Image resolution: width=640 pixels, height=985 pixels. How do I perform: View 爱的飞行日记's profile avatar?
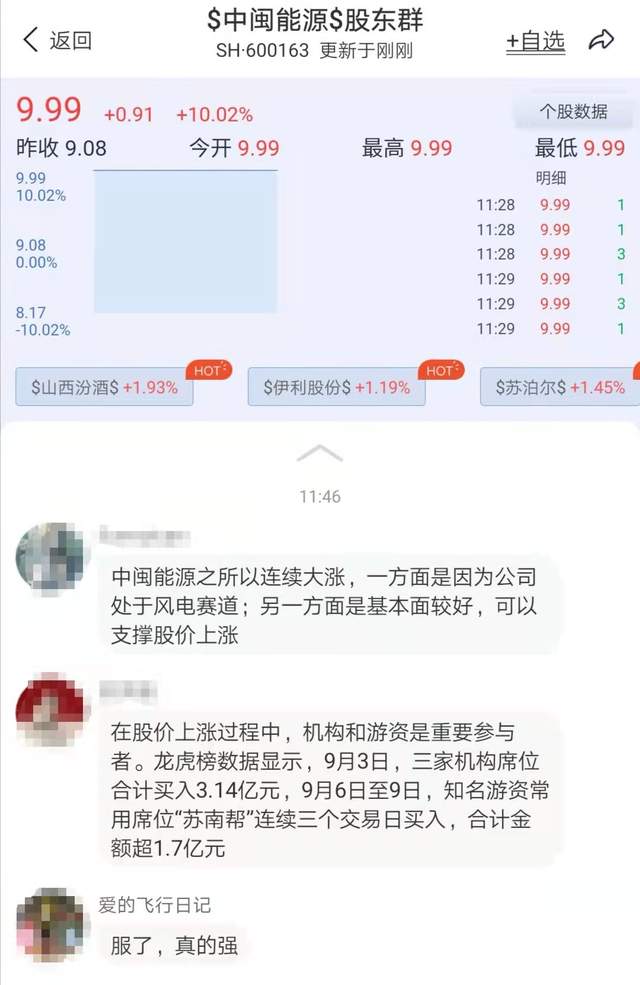pyautogui.click(x=50, y=924)
